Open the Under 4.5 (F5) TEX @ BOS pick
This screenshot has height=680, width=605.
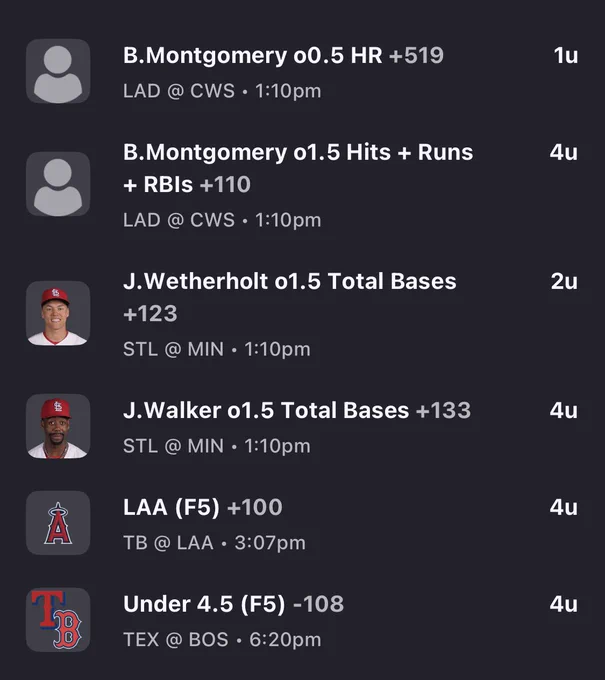click(302, 620)
